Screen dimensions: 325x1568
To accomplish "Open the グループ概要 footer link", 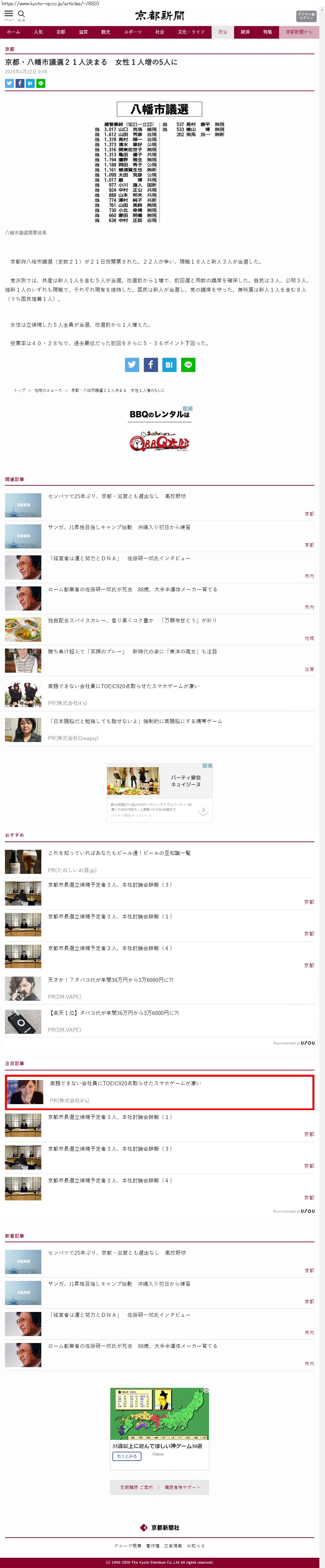I will (128, 1546).
